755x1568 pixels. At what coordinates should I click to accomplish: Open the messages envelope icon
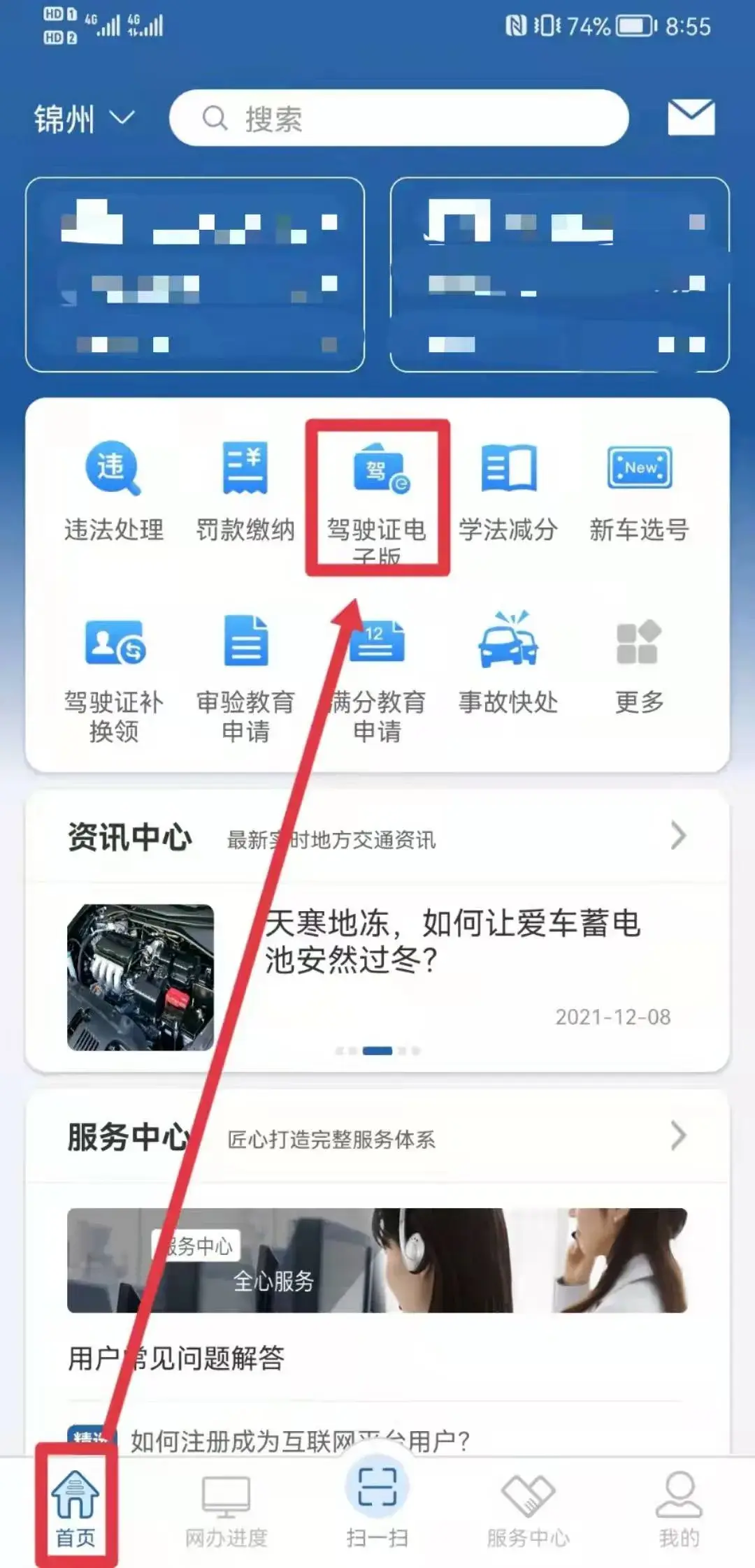coord(691,117)
